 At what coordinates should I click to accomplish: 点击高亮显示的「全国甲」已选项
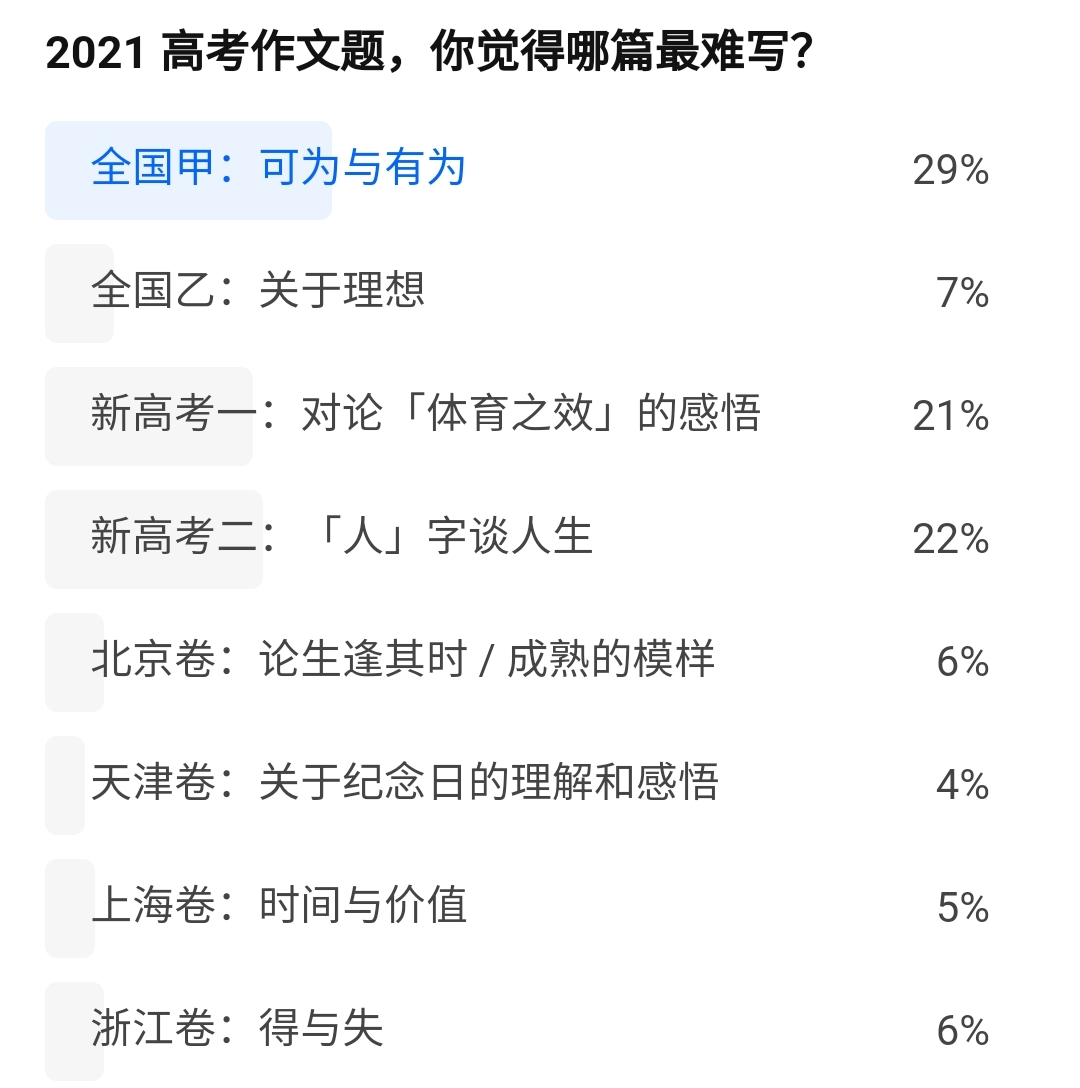(x=188, y=170)
